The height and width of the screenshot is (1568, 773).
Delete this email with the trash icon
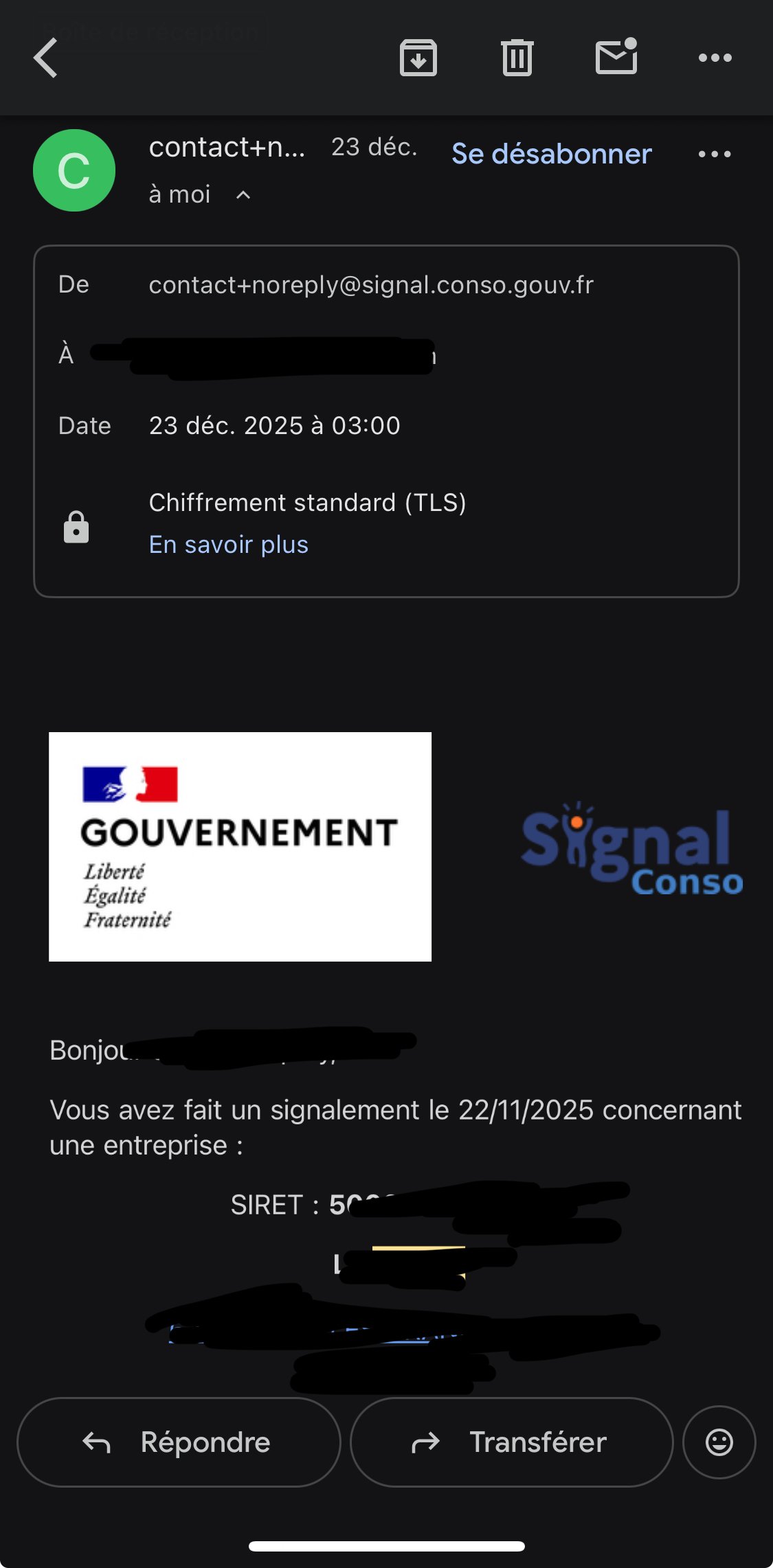pos(517,58)
